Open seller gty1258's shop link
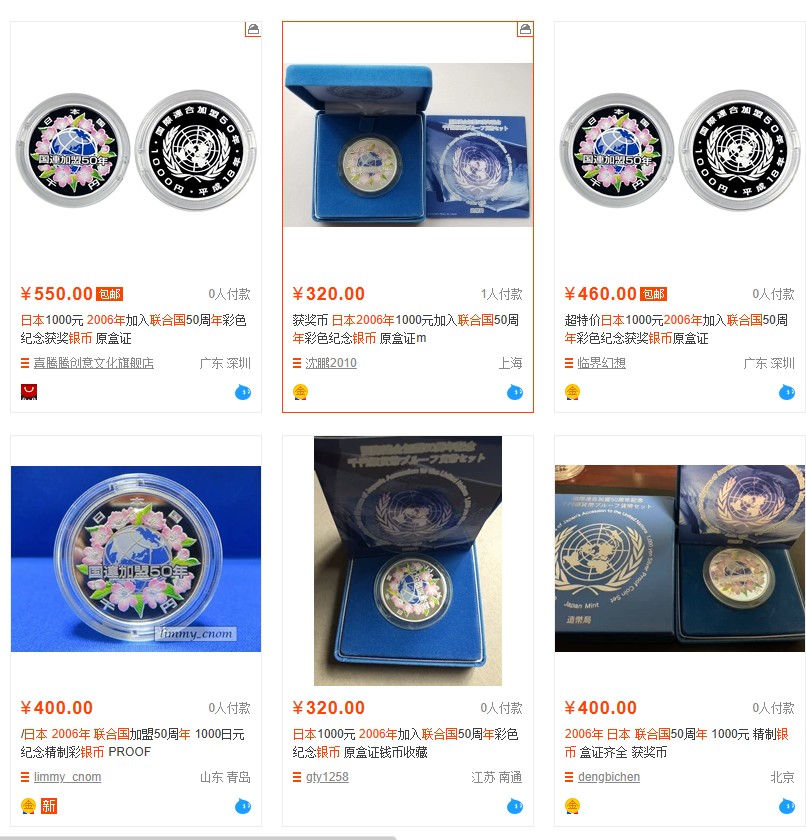The image size is (806, 840). coord(327,777)
